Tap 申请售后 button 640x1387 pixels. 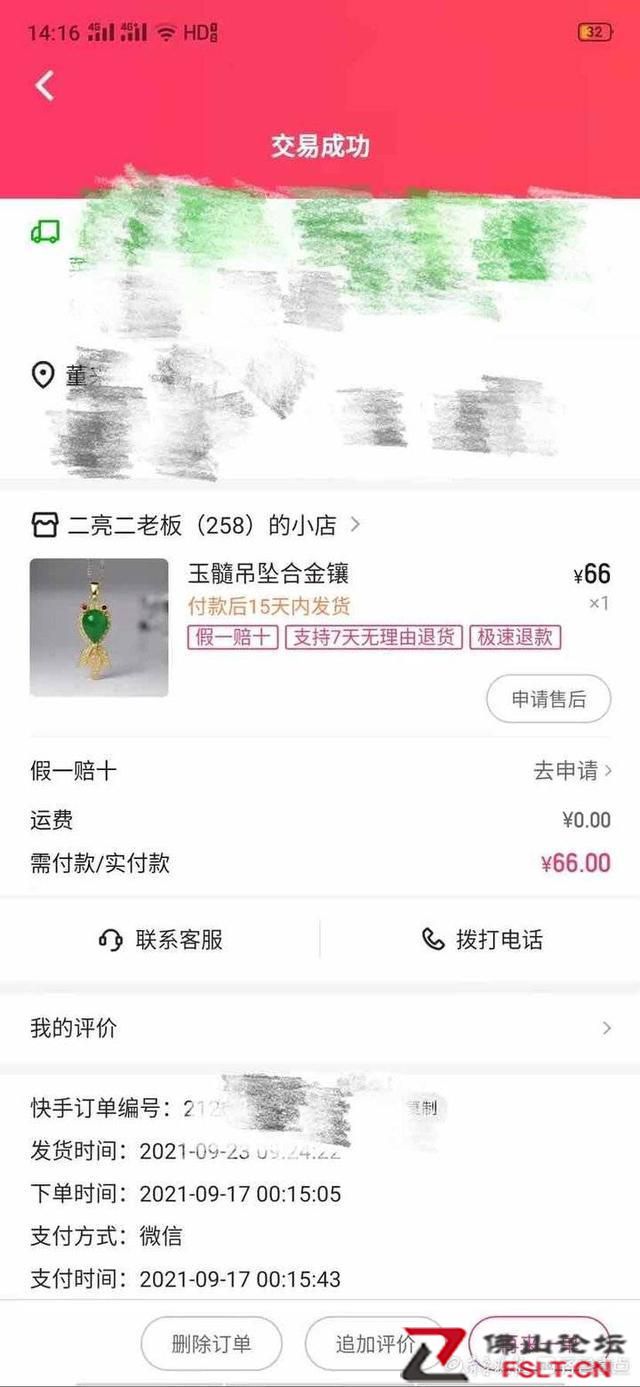point(548,700)
